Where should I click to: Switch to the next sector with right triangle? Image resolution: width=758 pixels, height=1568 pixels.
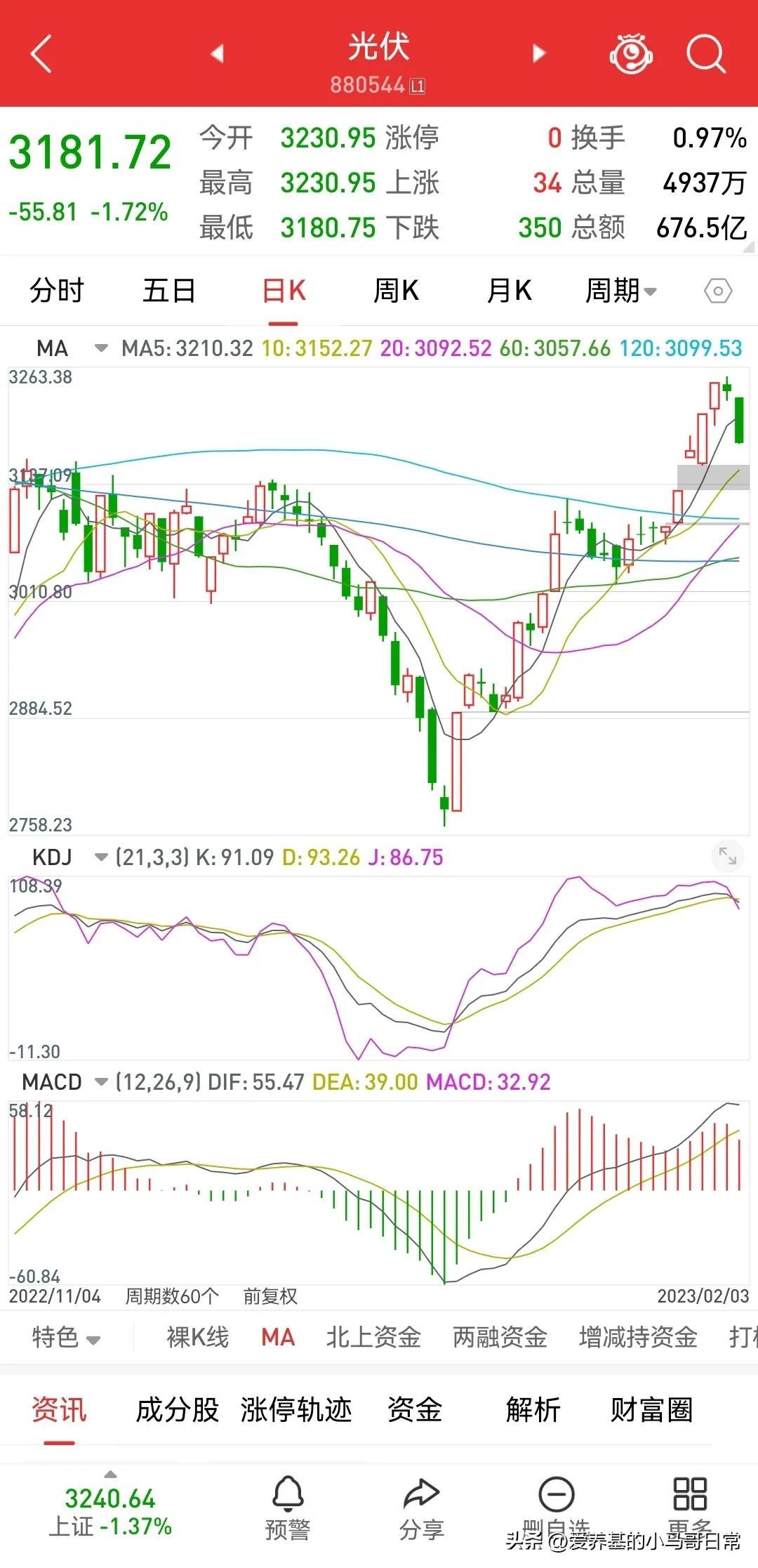click(x=539, y=53)
